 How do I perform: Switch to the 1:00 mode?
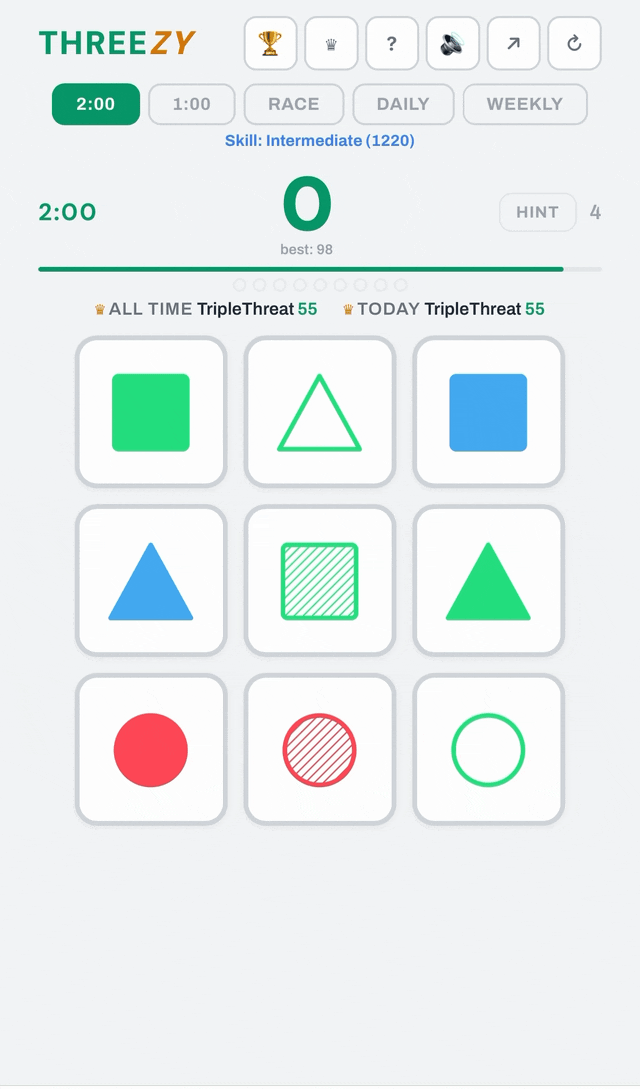[x=192, y=104]
